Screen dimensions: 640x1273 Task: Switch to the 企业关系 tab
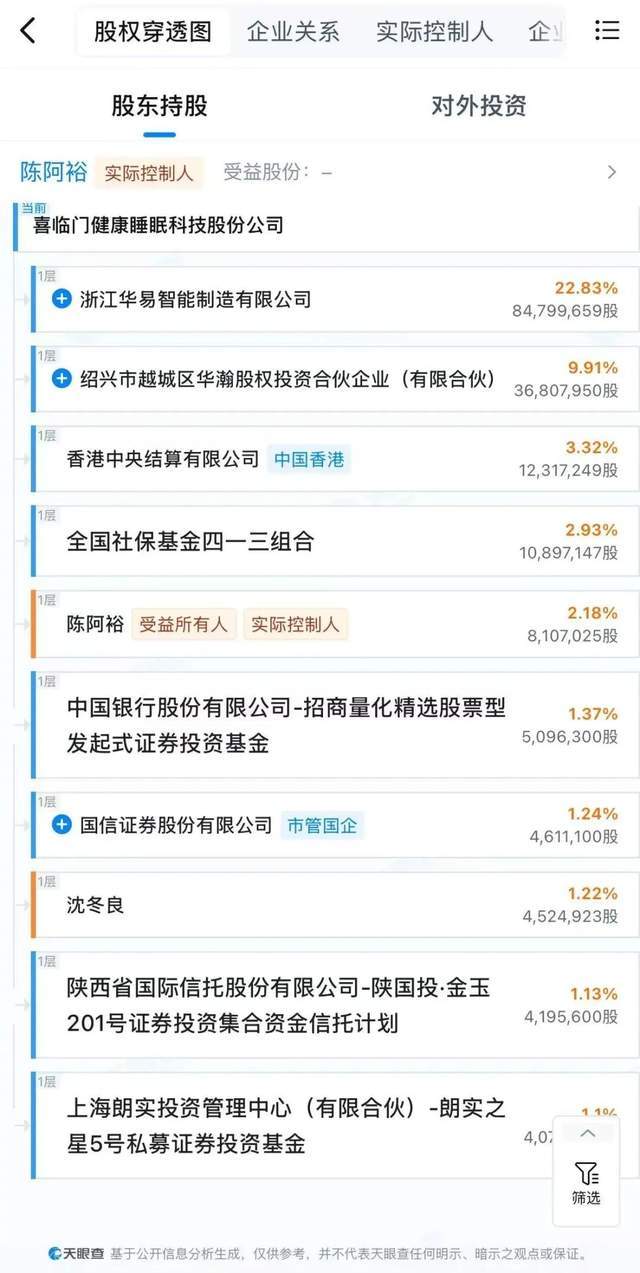292,31
